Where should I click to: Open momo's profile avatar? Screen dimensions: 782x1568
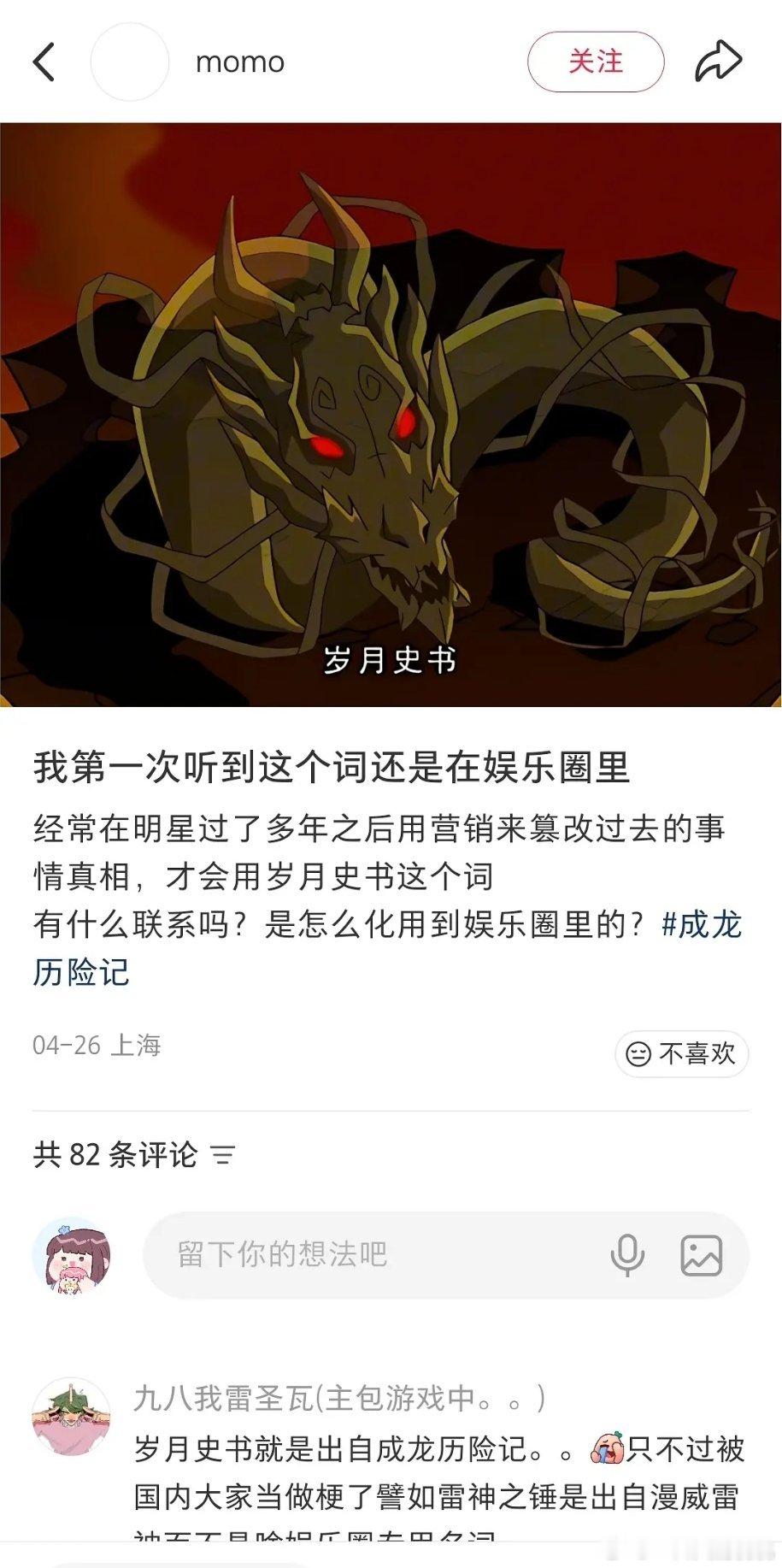tap(129, 62)
